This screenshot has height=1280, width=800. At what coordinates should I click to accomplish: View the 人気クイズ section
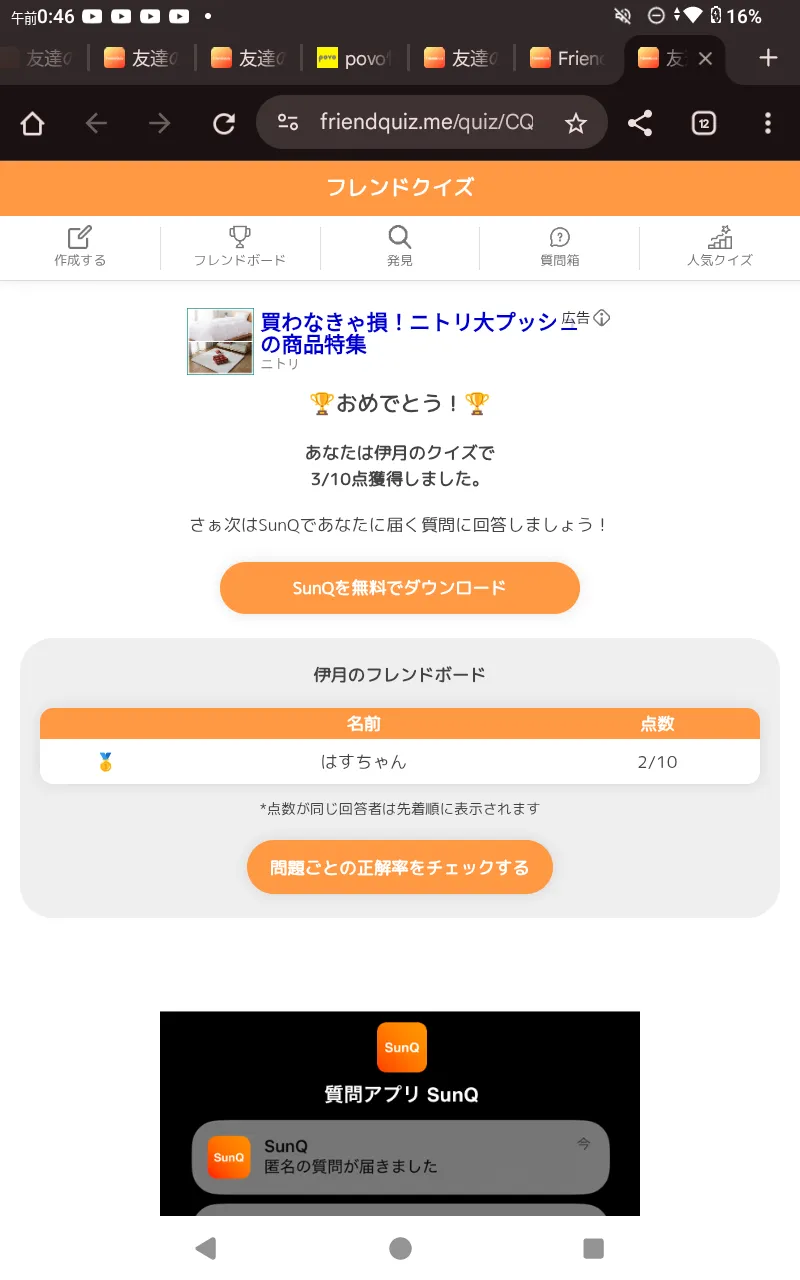720,247
